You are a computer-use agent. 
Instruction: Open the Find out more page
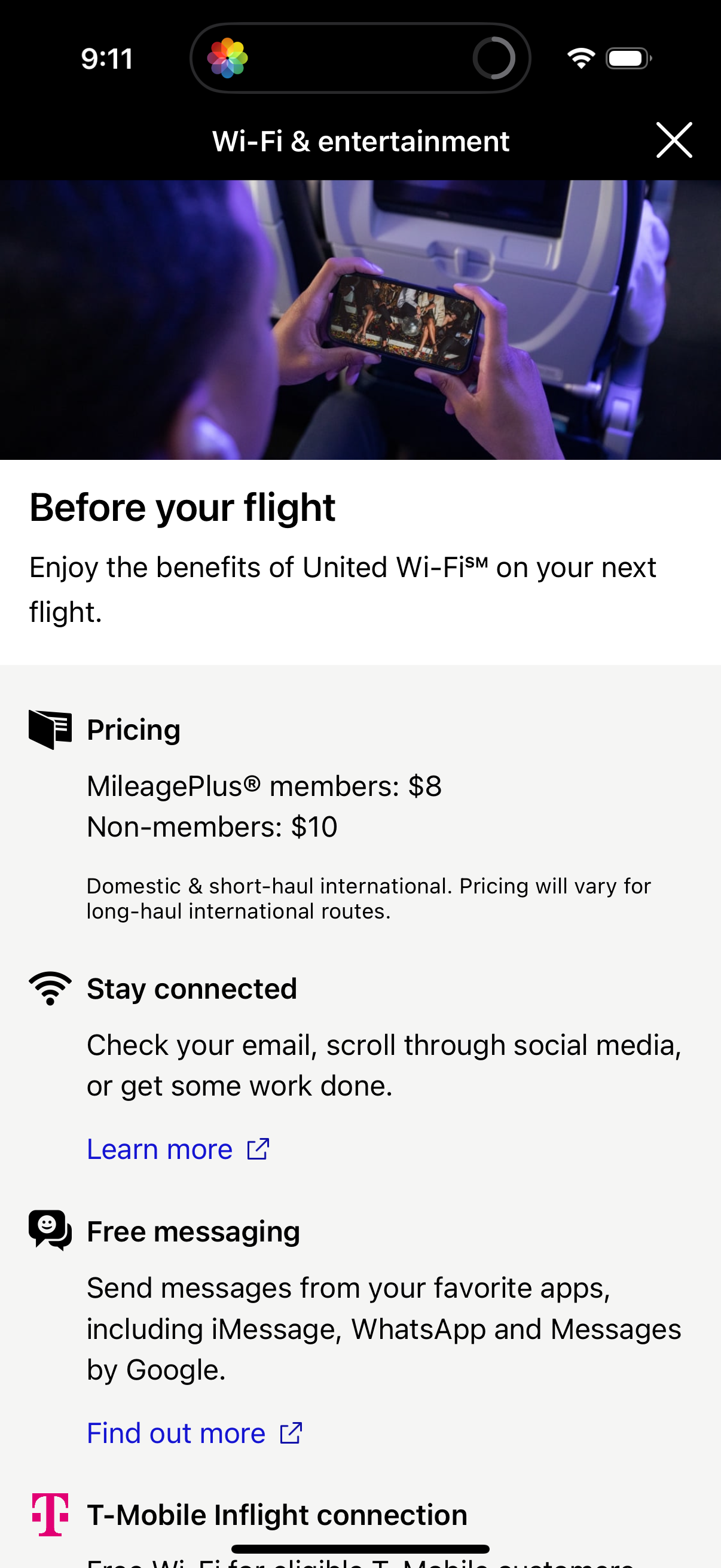click(x=175, y=1432)
